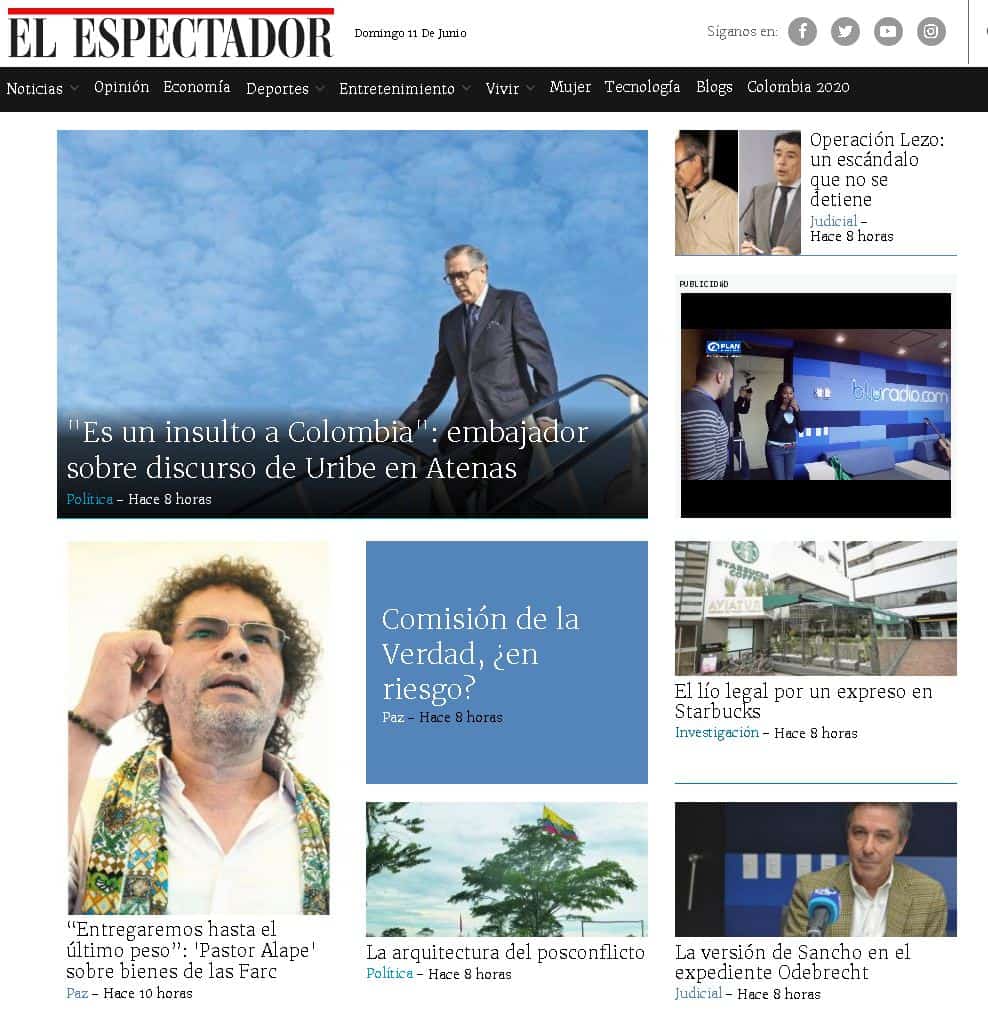Open the Operación Lezo article
Viewport: 988px width, 1024px height.
pos(876,169)
